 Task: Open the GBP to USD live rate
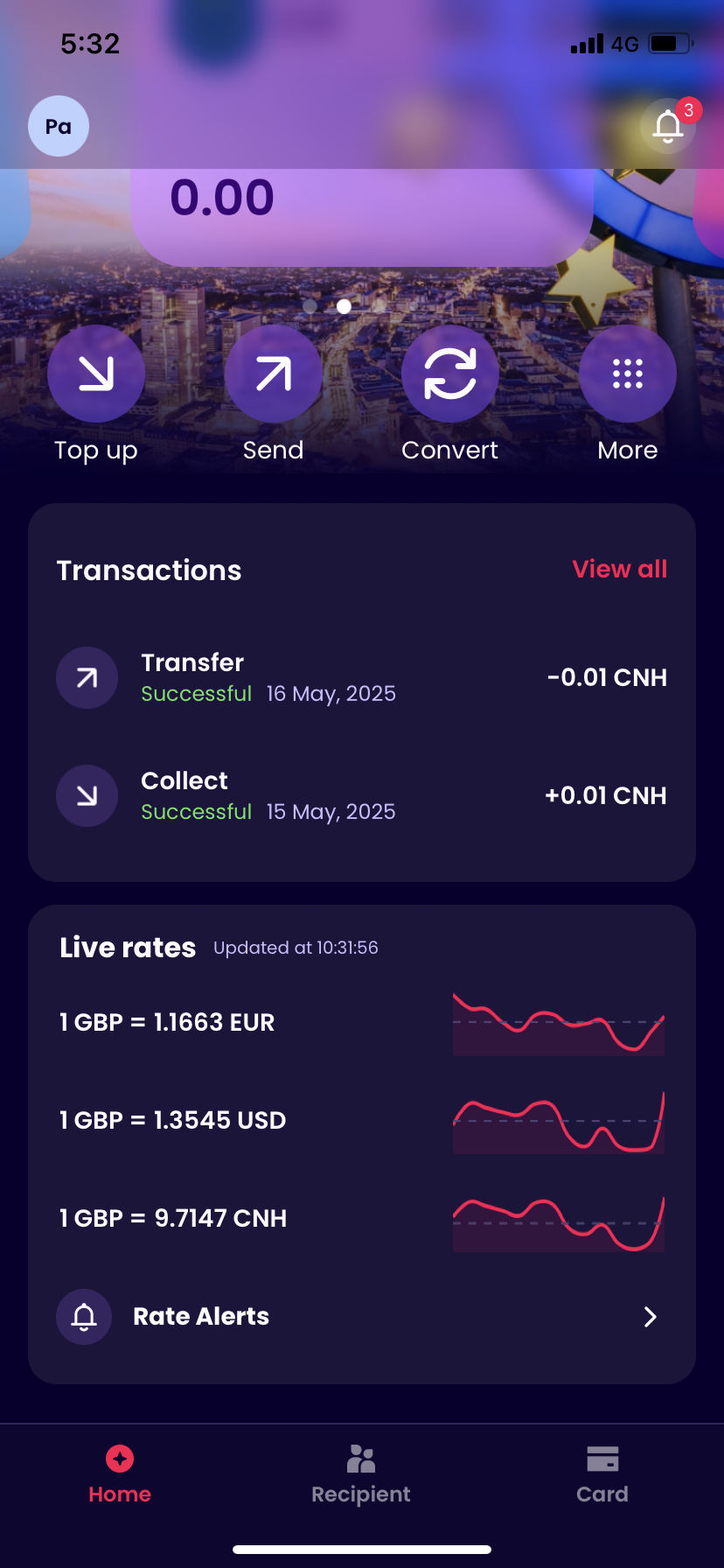(361, 1120)
